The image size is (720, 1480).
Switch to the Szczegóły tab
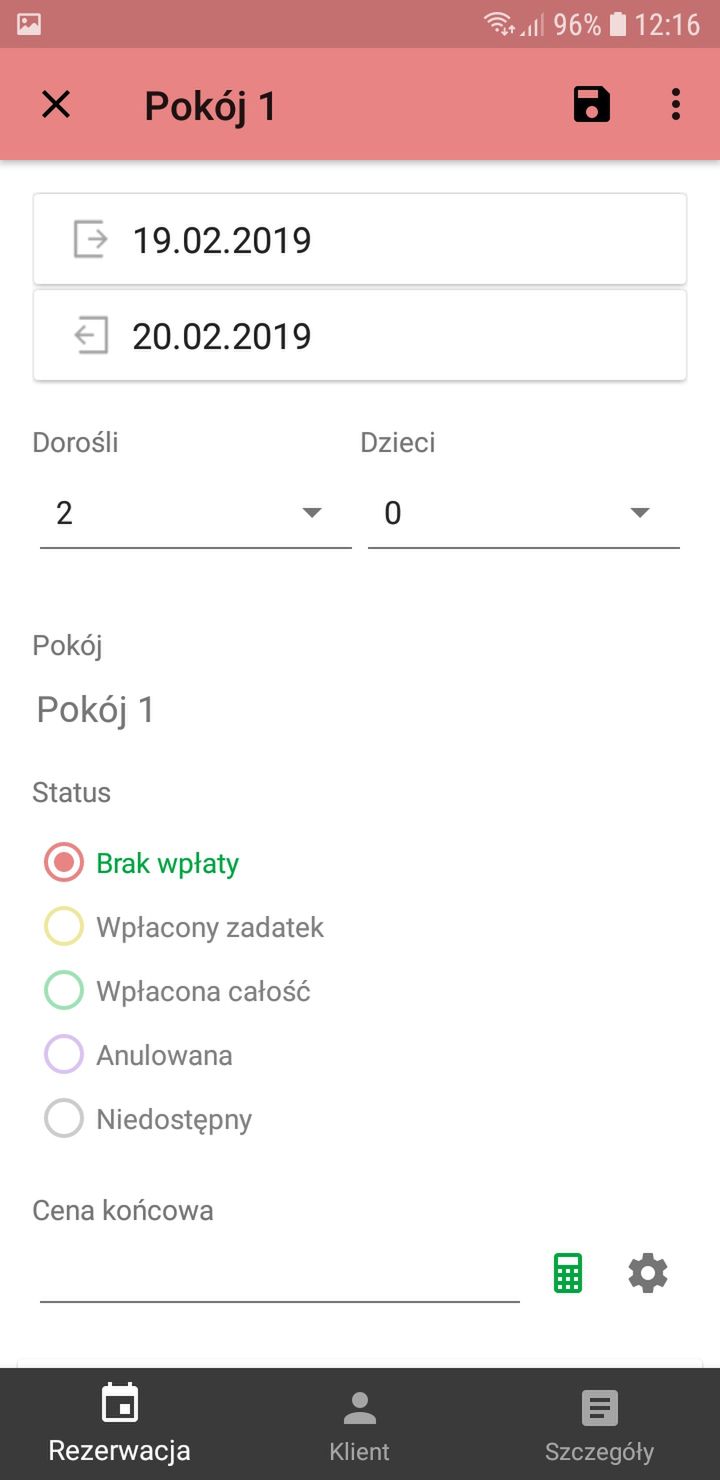tap(600, 1425)
